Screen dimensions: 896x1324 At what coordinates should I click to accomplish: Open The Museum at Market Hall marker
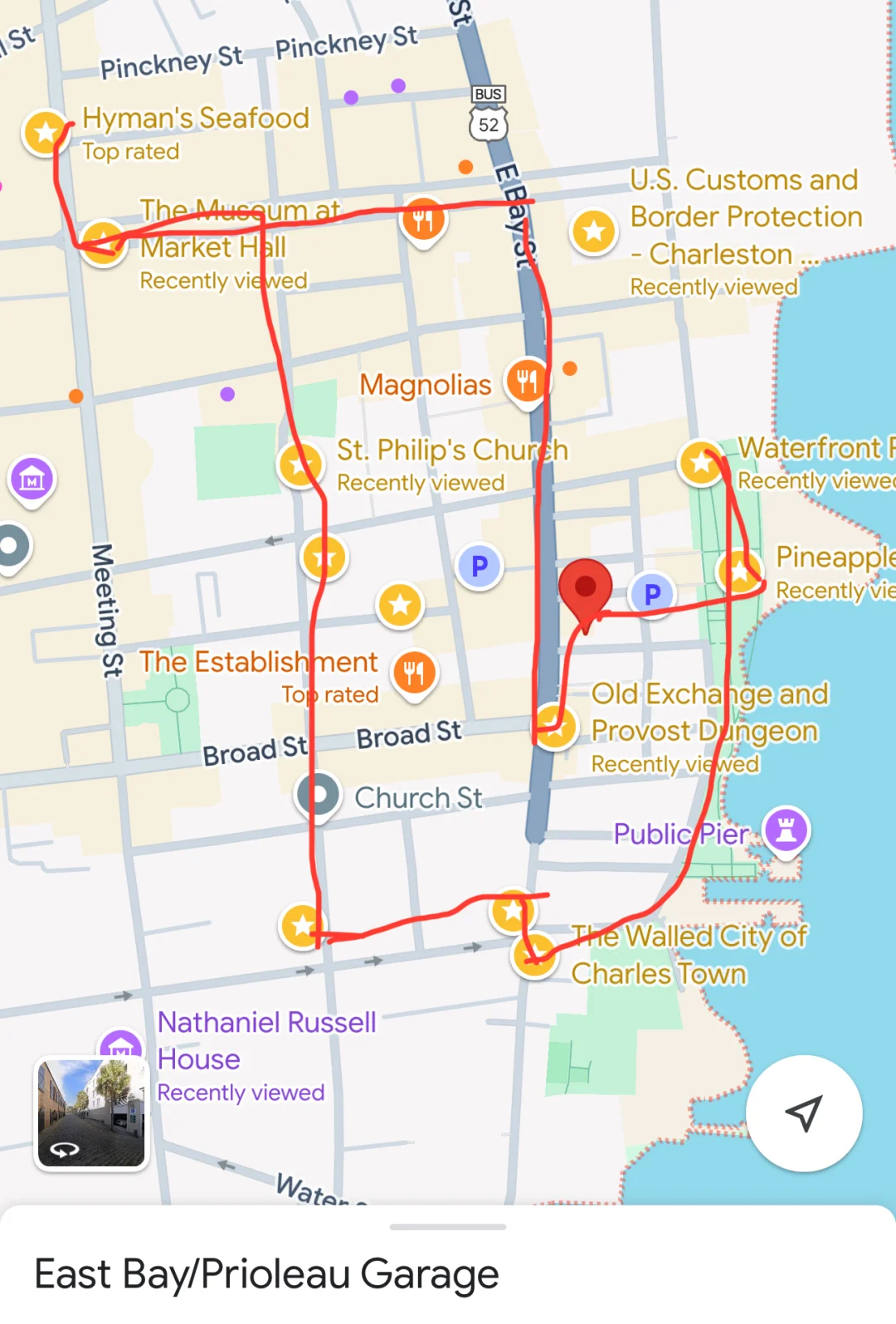(x=103, y=241)
